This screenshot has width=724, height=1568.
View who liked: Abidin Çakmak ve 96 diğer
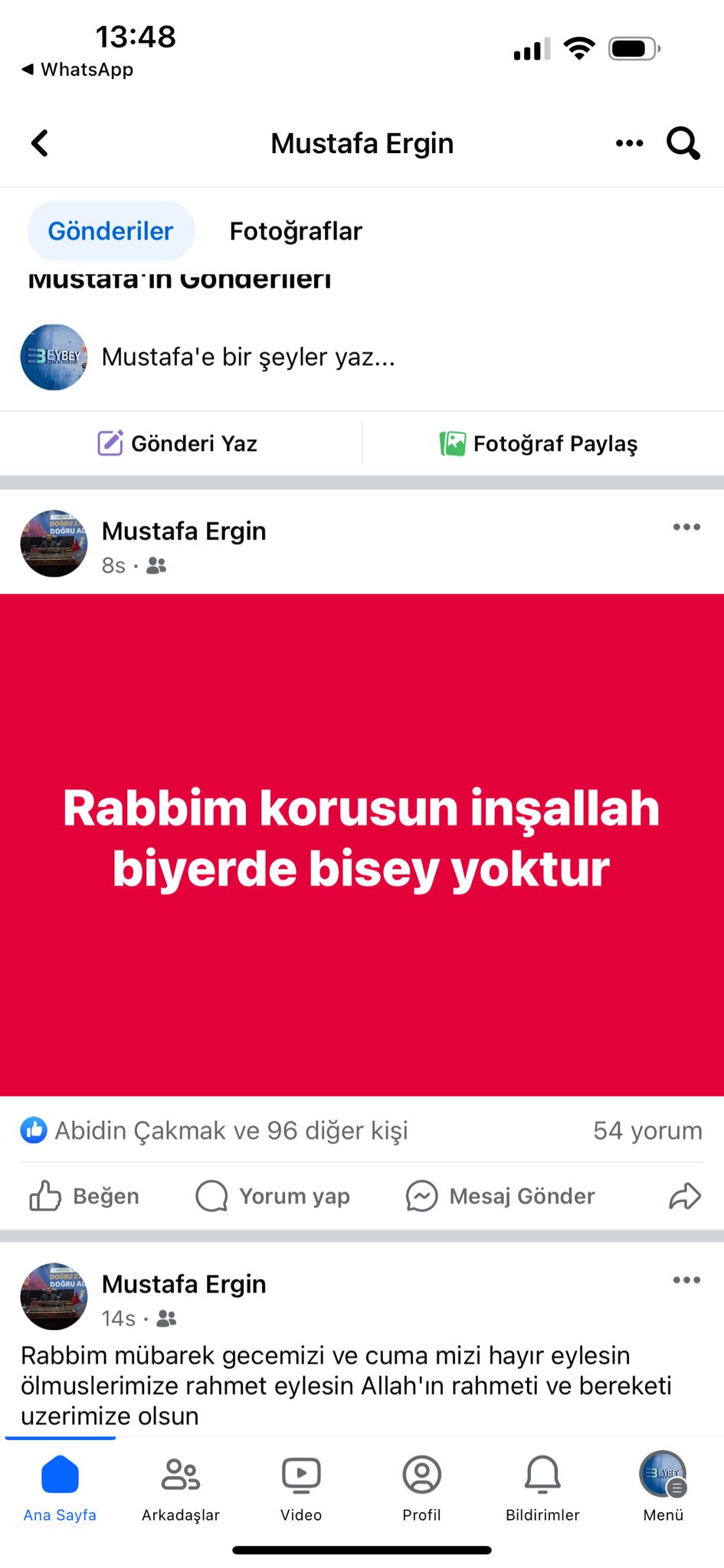[x=215, y=1131]
